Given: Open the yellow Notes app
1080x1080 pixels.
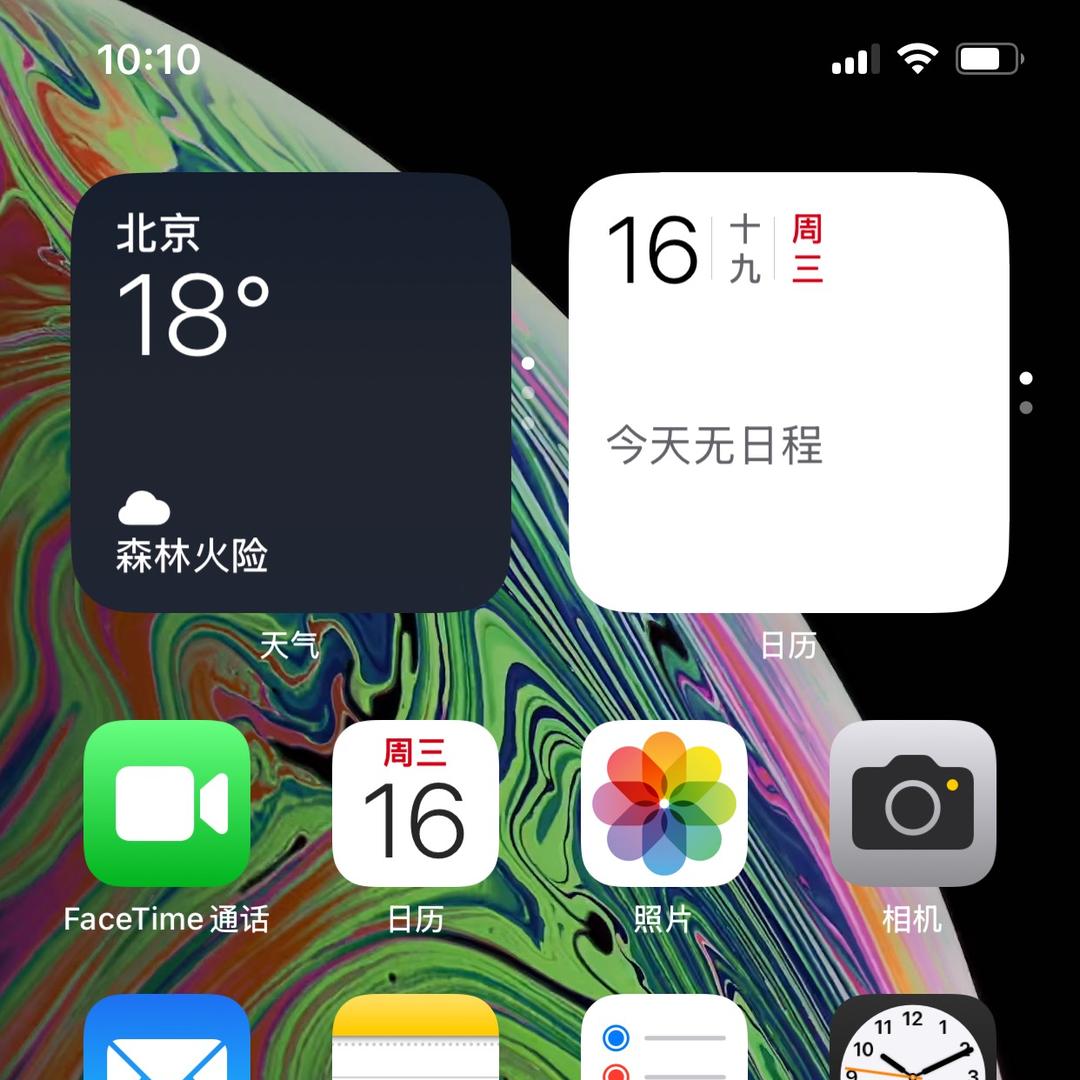Looking at the screenshot, I should coord(415,1040).
